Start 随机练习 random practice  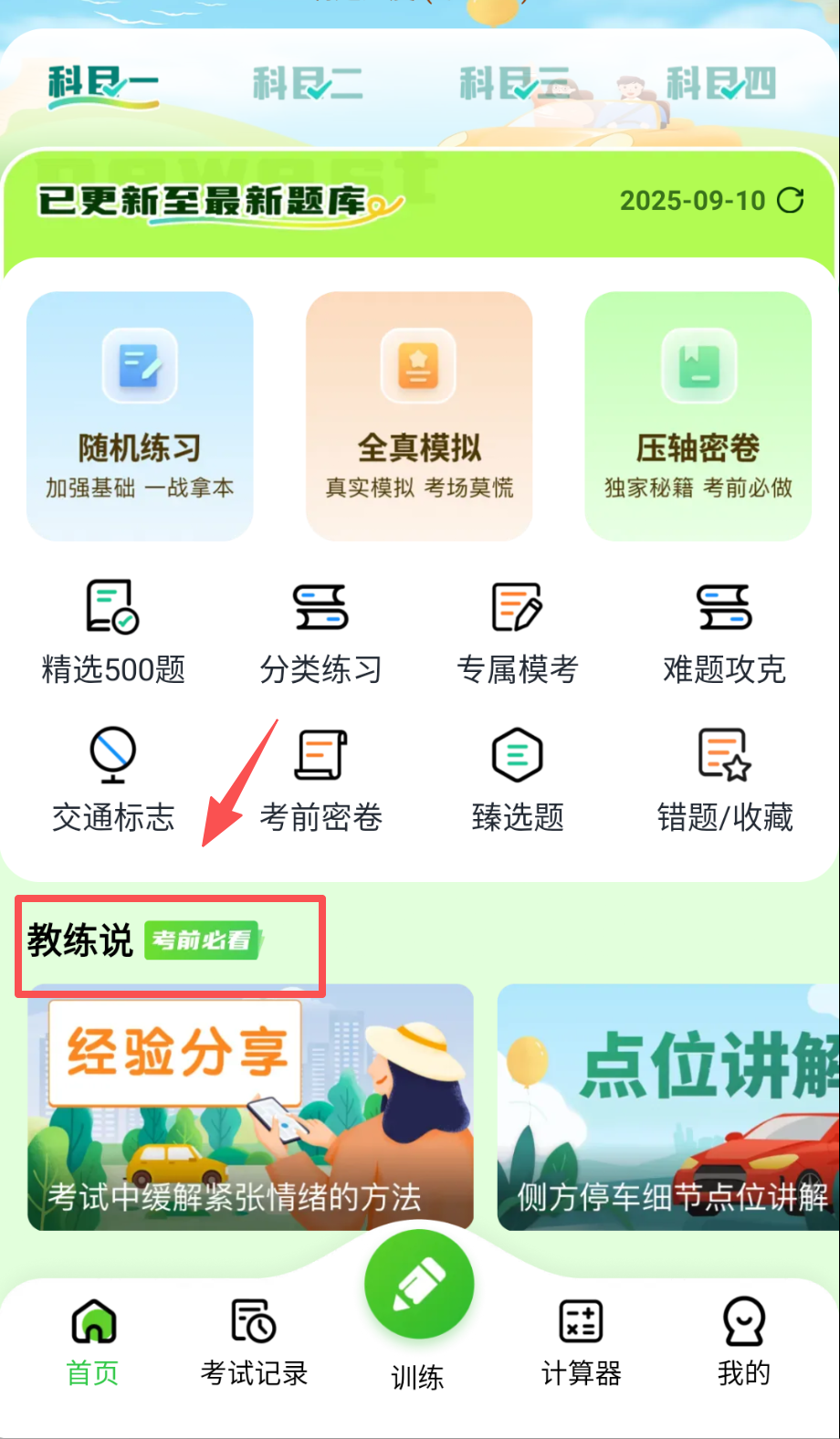tap(140, 415)
